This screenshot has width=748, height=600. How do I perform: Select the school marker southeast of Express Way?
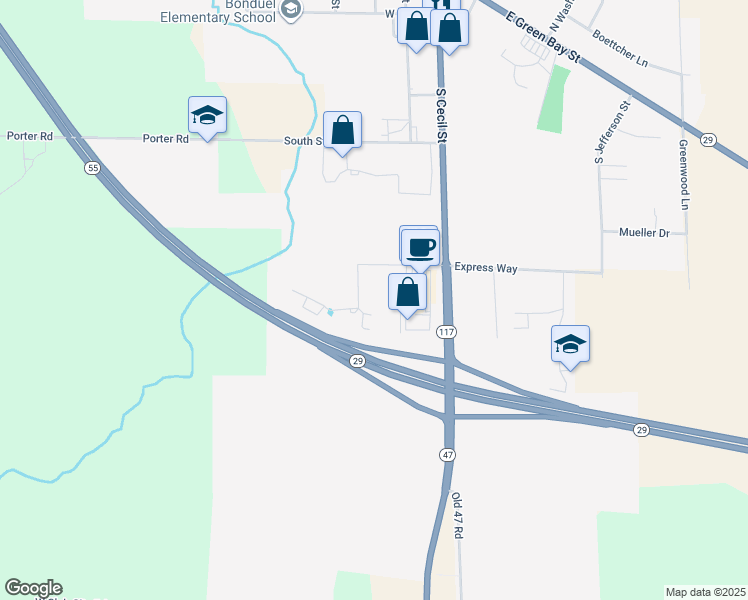[x=570, y=345]
